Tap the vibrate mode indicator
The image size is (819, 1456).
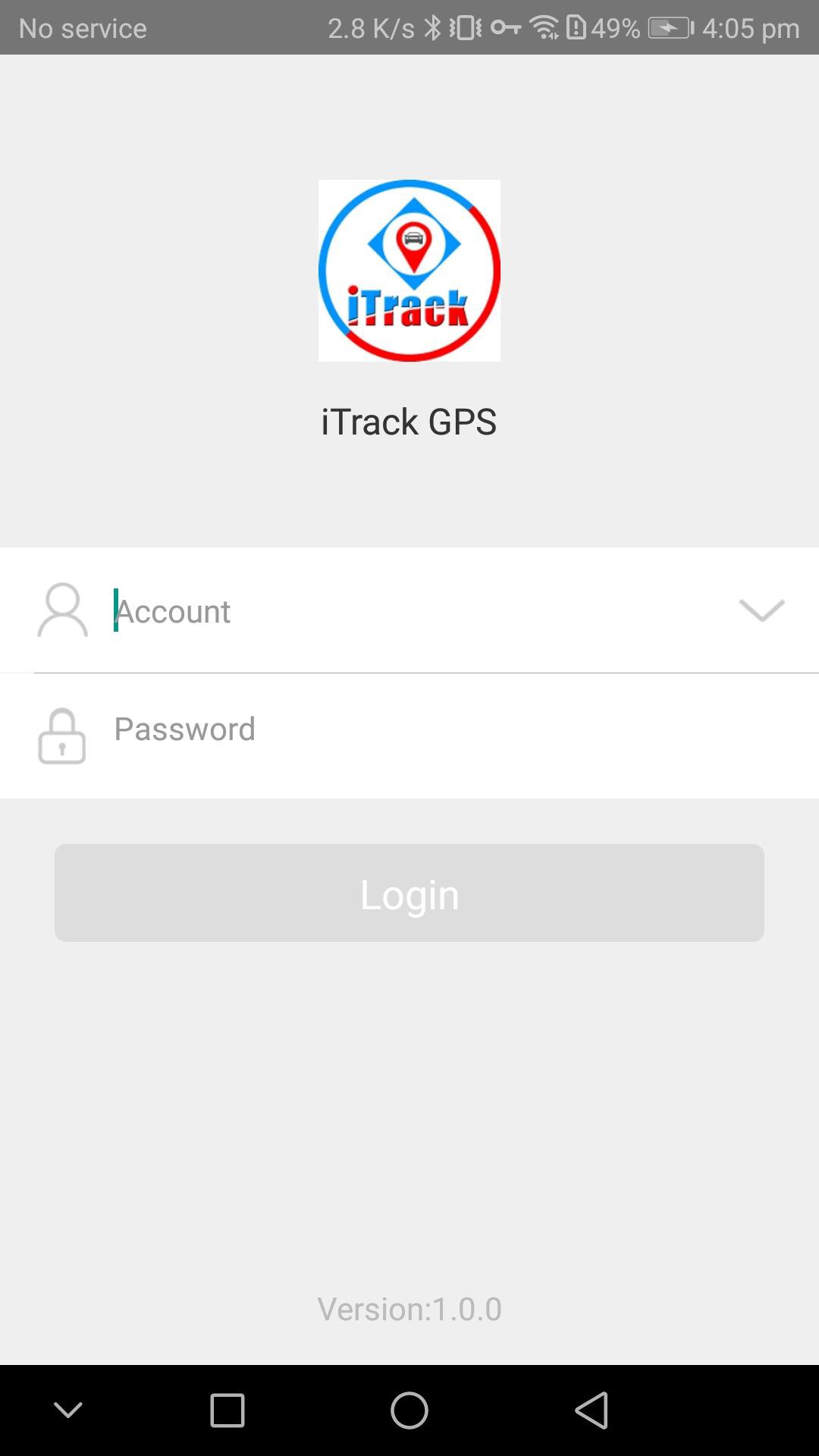pyautogui.click(x=466, y=26)
